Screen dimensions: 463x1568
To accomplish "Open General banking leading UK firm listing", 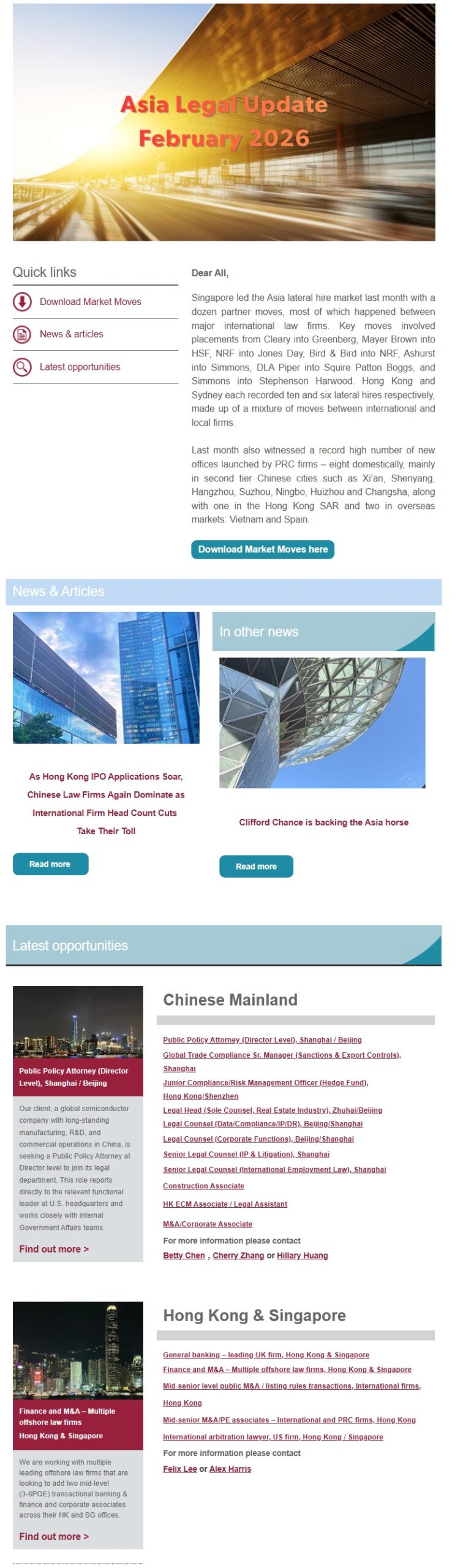I will pyautogui.click(x=266, y=1354).
